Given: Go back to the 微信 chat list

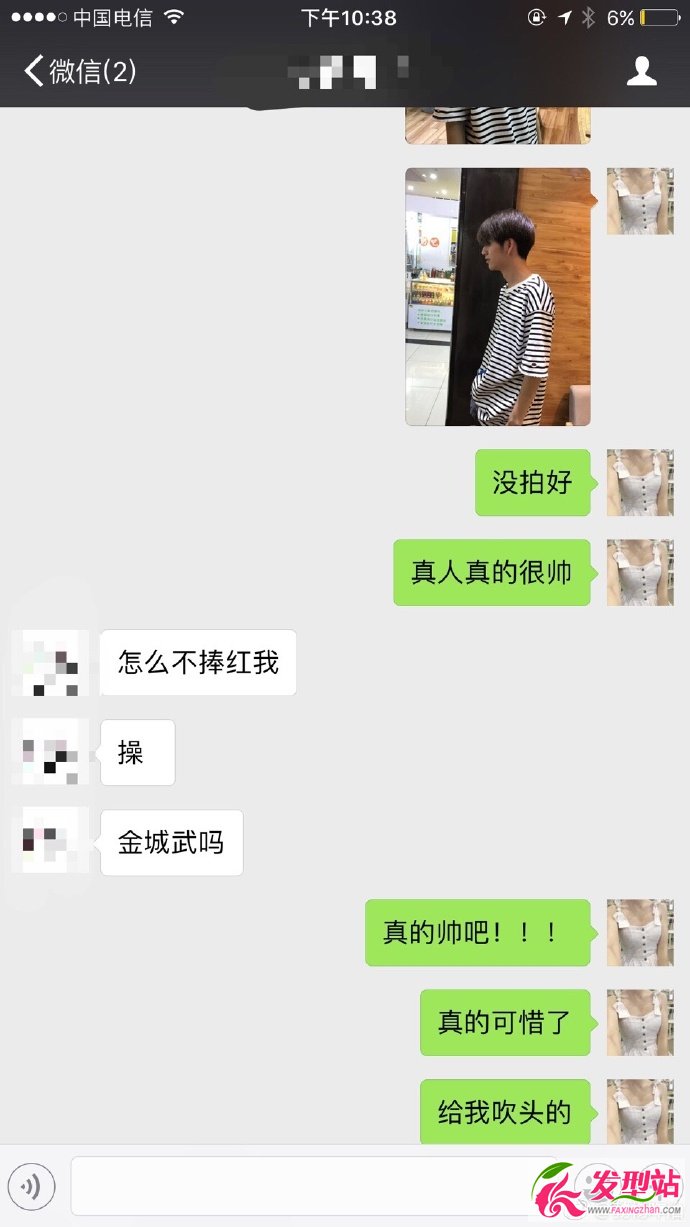Looking at the screenshot, I should [x=79, y=71].
